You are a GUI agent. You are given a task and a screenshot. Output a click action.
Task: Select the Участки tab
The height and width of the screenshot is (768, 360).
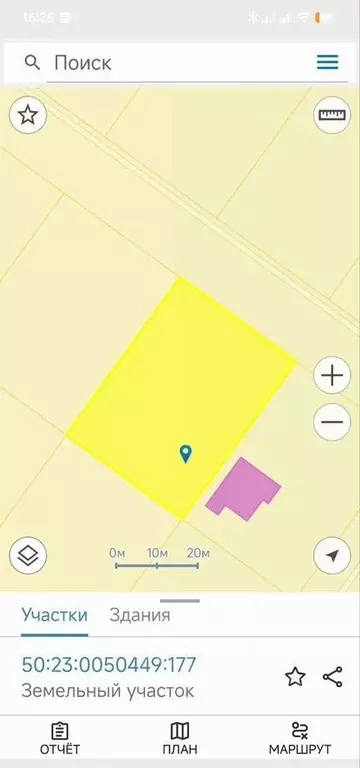coord(54,615)
